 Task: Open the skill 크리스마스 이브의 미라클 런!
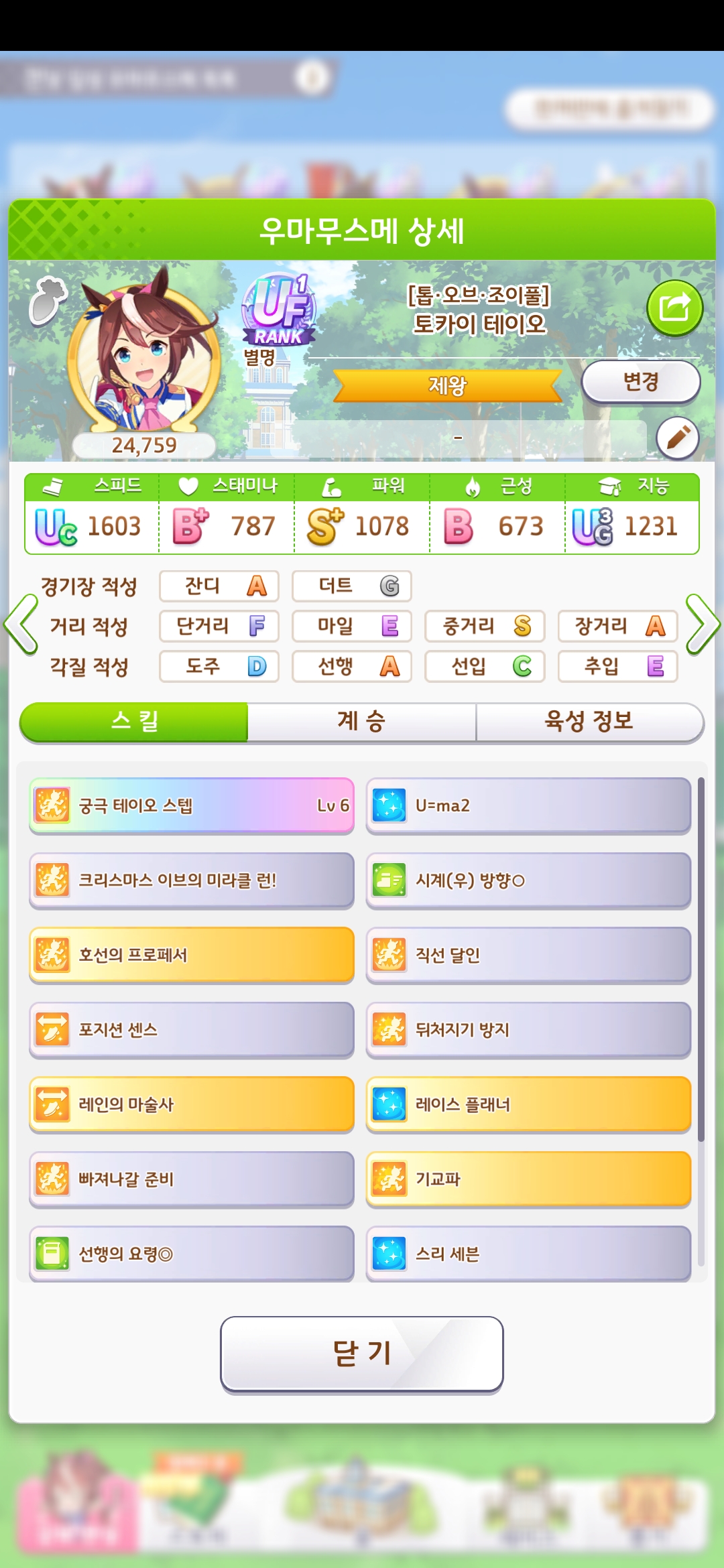(192, 880)
